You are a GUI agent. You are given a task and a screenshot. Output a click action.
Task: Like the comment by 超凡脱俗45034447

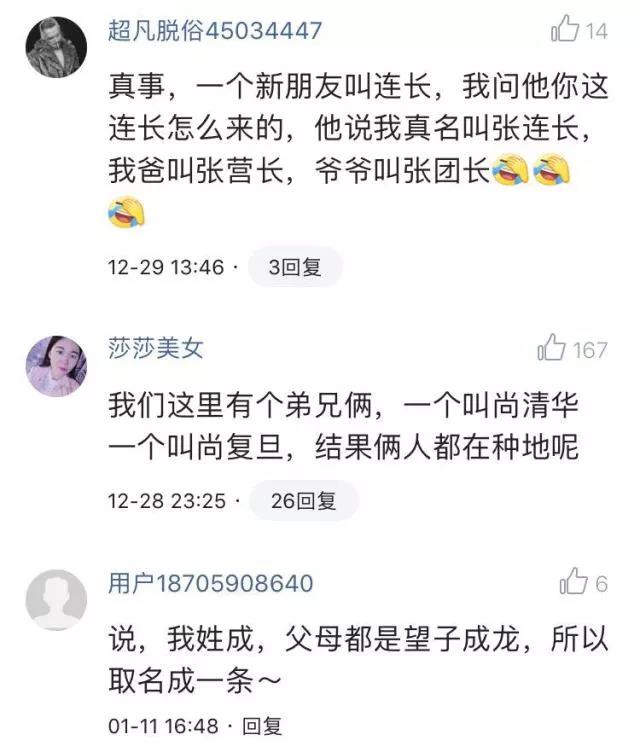(567, 30)
